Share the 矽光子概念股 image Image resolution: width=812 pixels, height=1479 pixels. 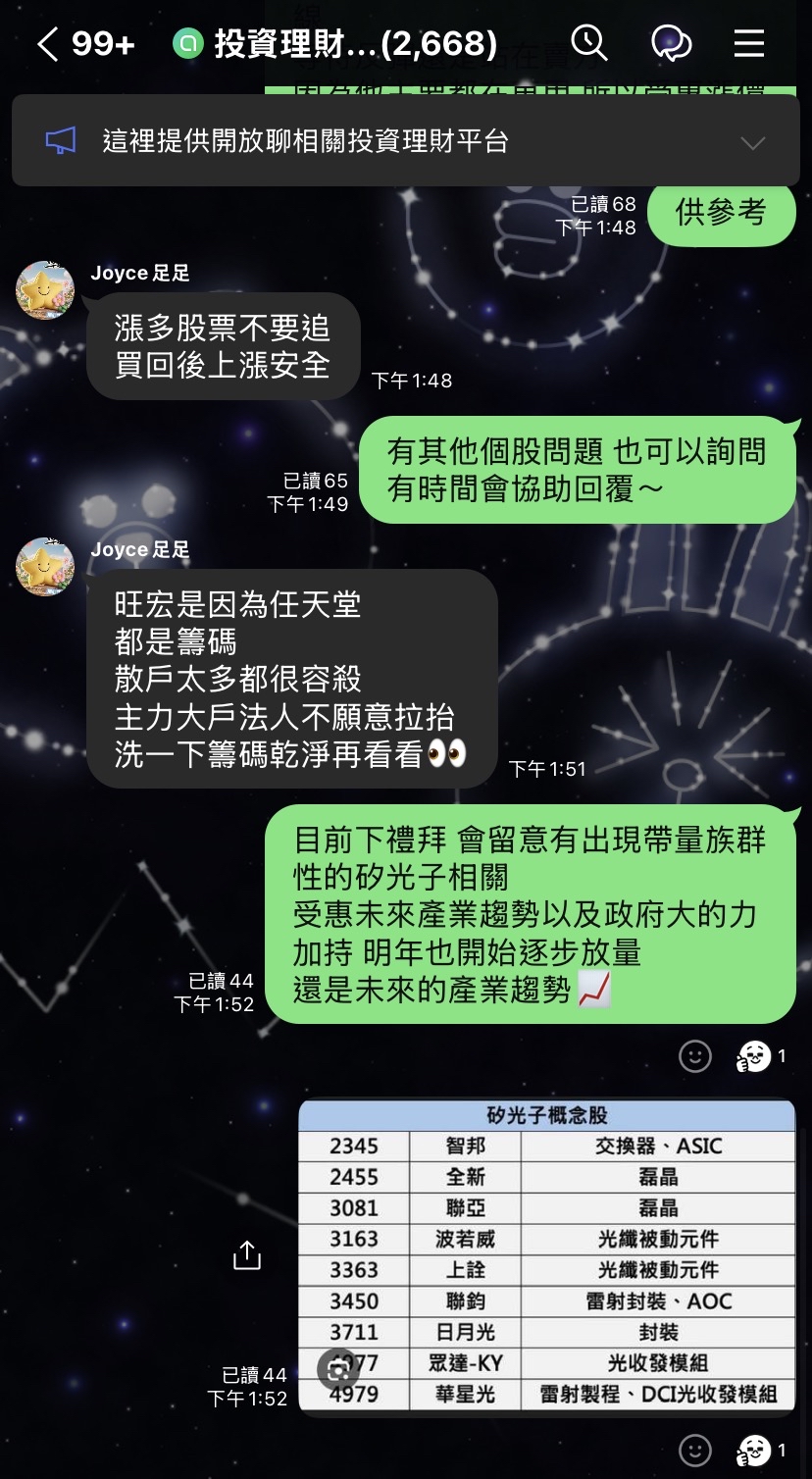247,1255
